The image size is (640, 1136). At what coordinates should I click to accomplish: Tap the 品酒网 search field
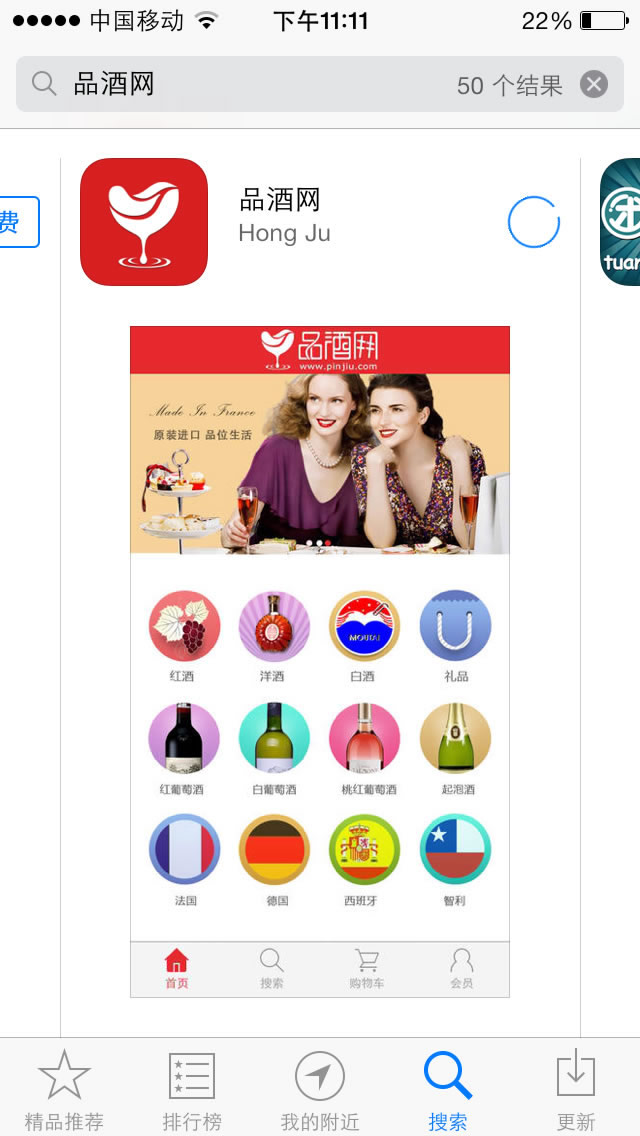point(319,84)
